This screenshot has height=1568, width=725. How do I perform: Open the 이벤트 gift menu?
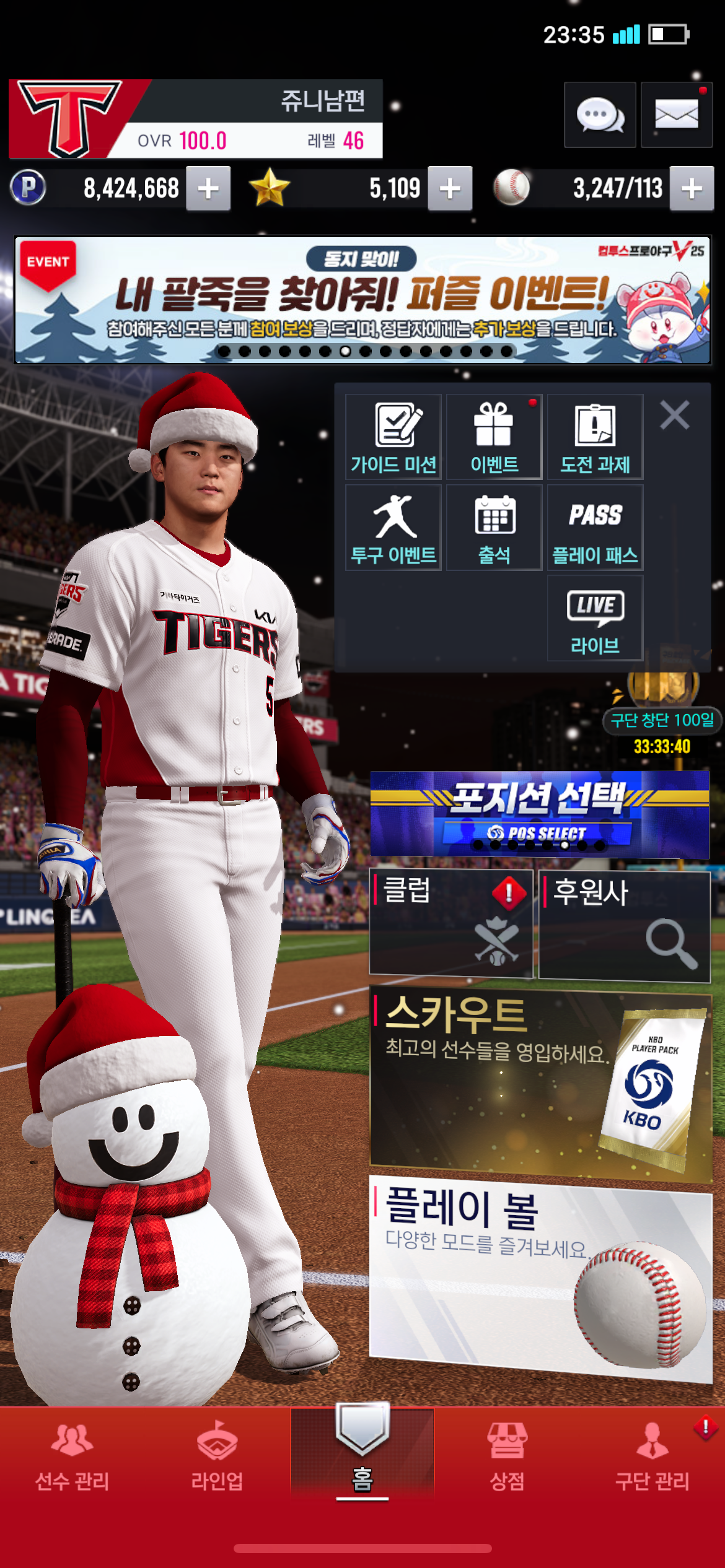click(x=494, y=437)
